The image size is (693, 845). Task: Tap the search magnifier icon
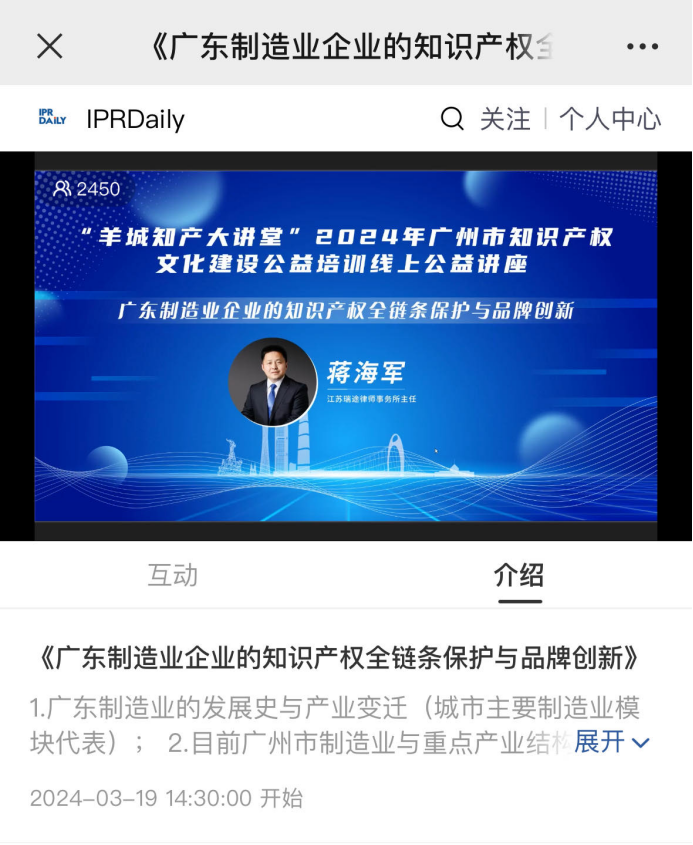452,119
